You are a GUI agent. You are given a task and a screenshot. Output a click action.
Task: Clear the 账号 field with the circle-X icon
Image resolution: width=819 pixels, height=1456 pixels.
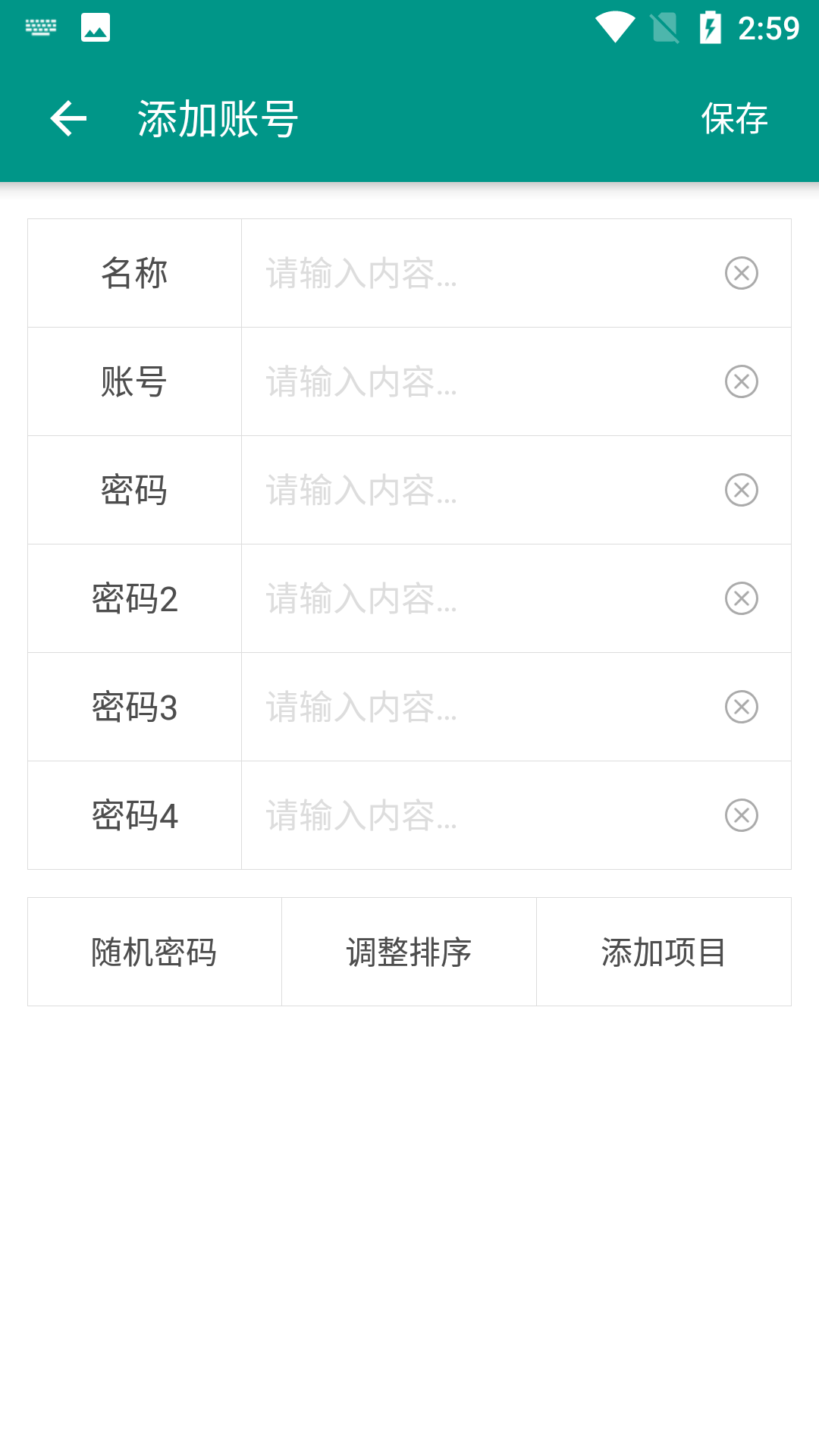click(x=740, y=381)
